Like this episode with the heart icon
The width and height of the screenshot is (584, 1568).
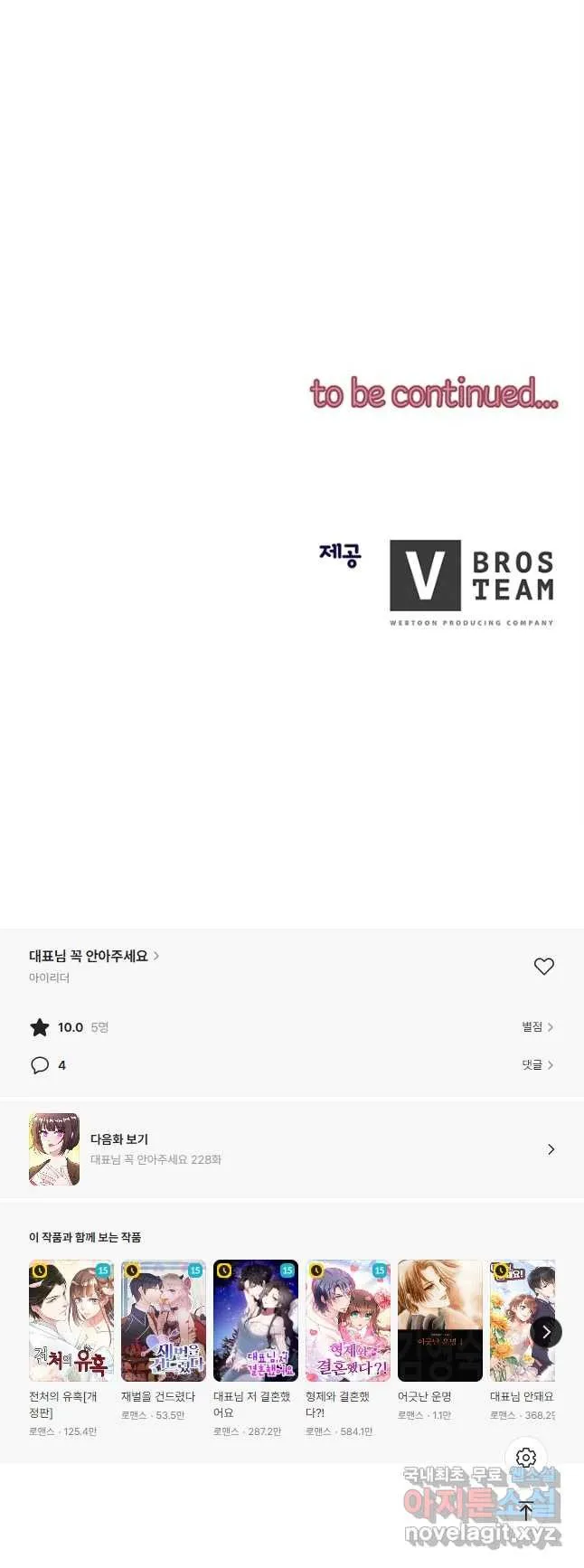[x=543, y=966]
